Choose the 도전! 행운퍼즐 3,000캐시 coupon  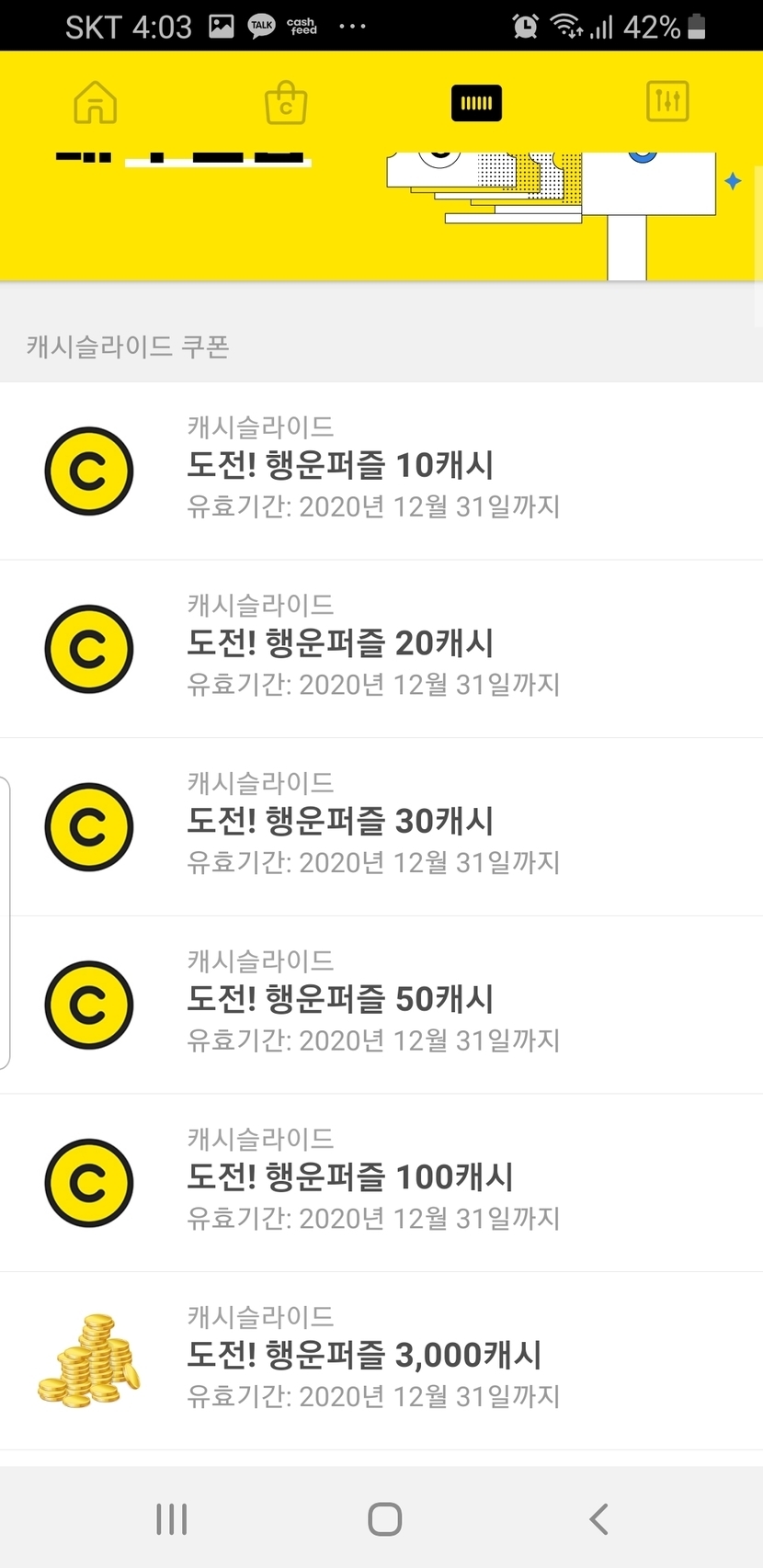381,1360
